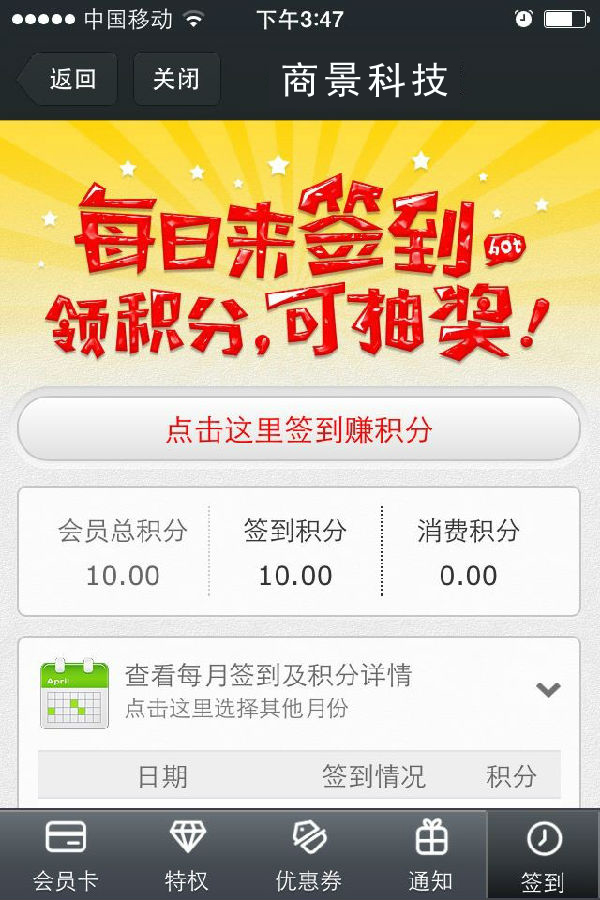Switch to the 会员卡 tab
Screen dimensions: 600x900
tap(66, 855)
